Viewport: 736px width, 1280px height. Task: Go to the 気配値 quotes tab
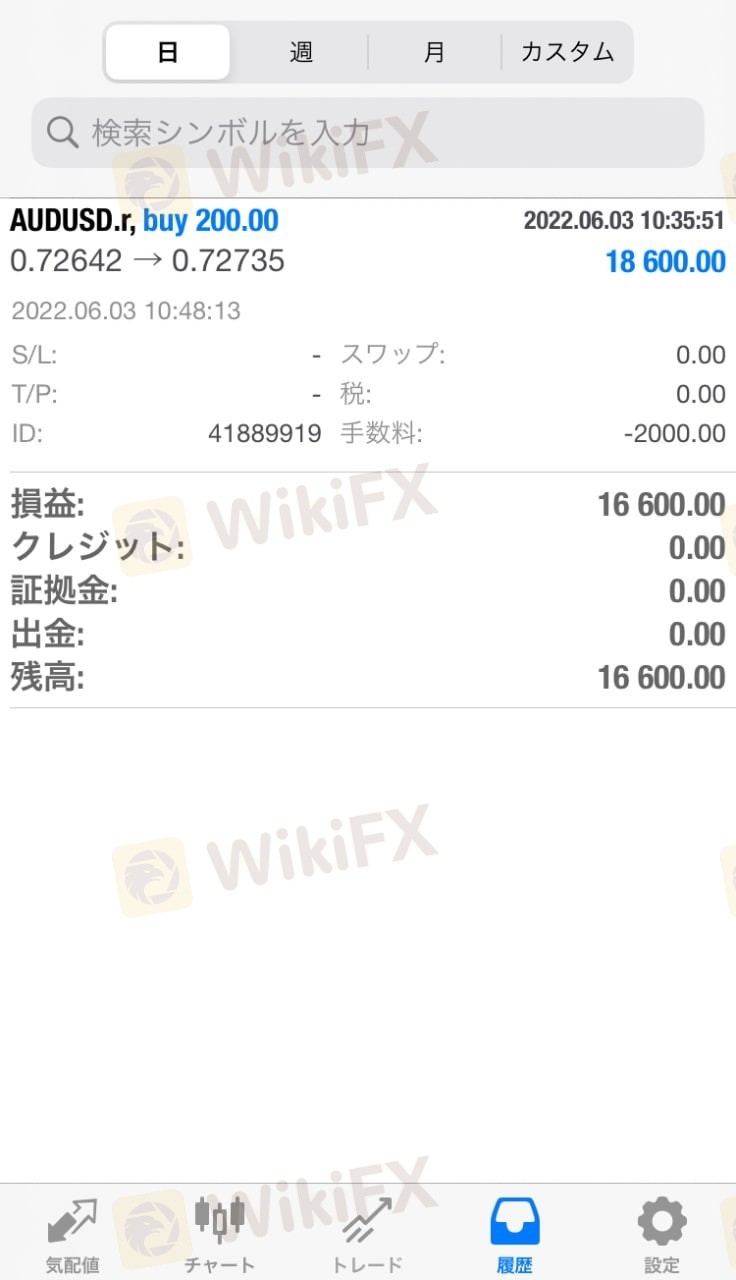coord(73,1235)
